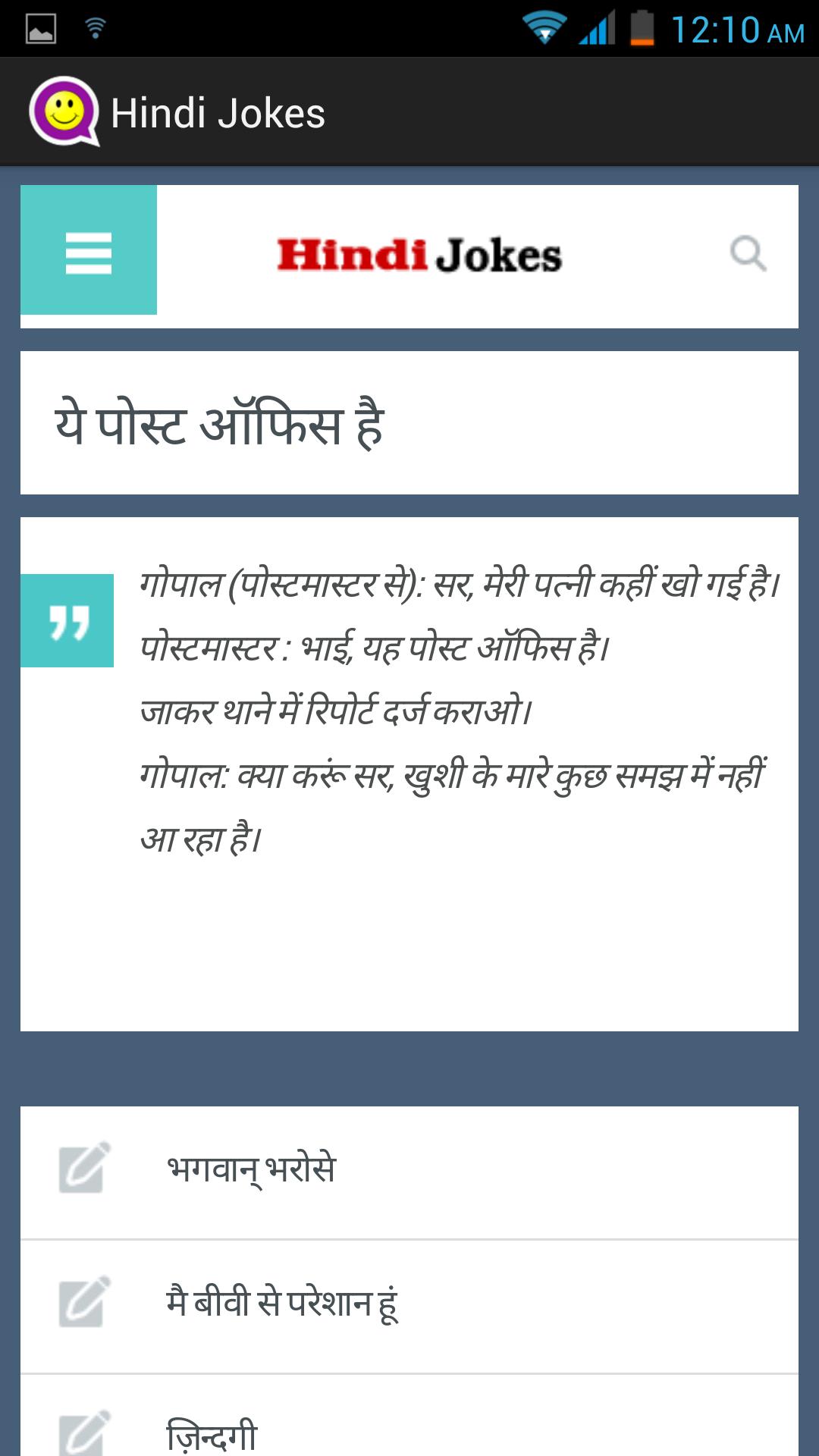Open the hamburger drawer menu
This screenshot has height=1456, width=819.
[89, 251]
